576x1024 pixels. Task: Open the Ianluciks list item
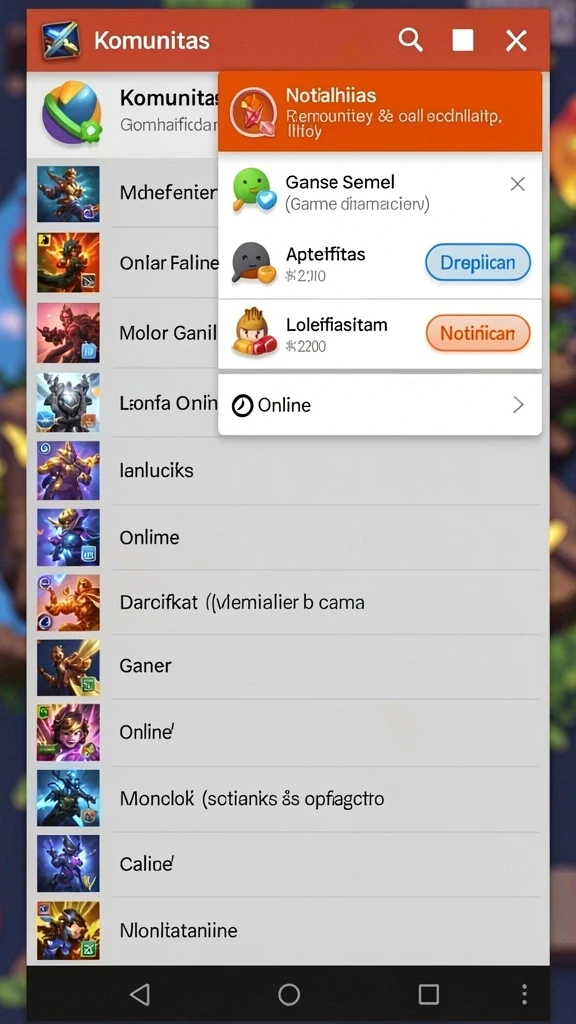coord(288,470)
